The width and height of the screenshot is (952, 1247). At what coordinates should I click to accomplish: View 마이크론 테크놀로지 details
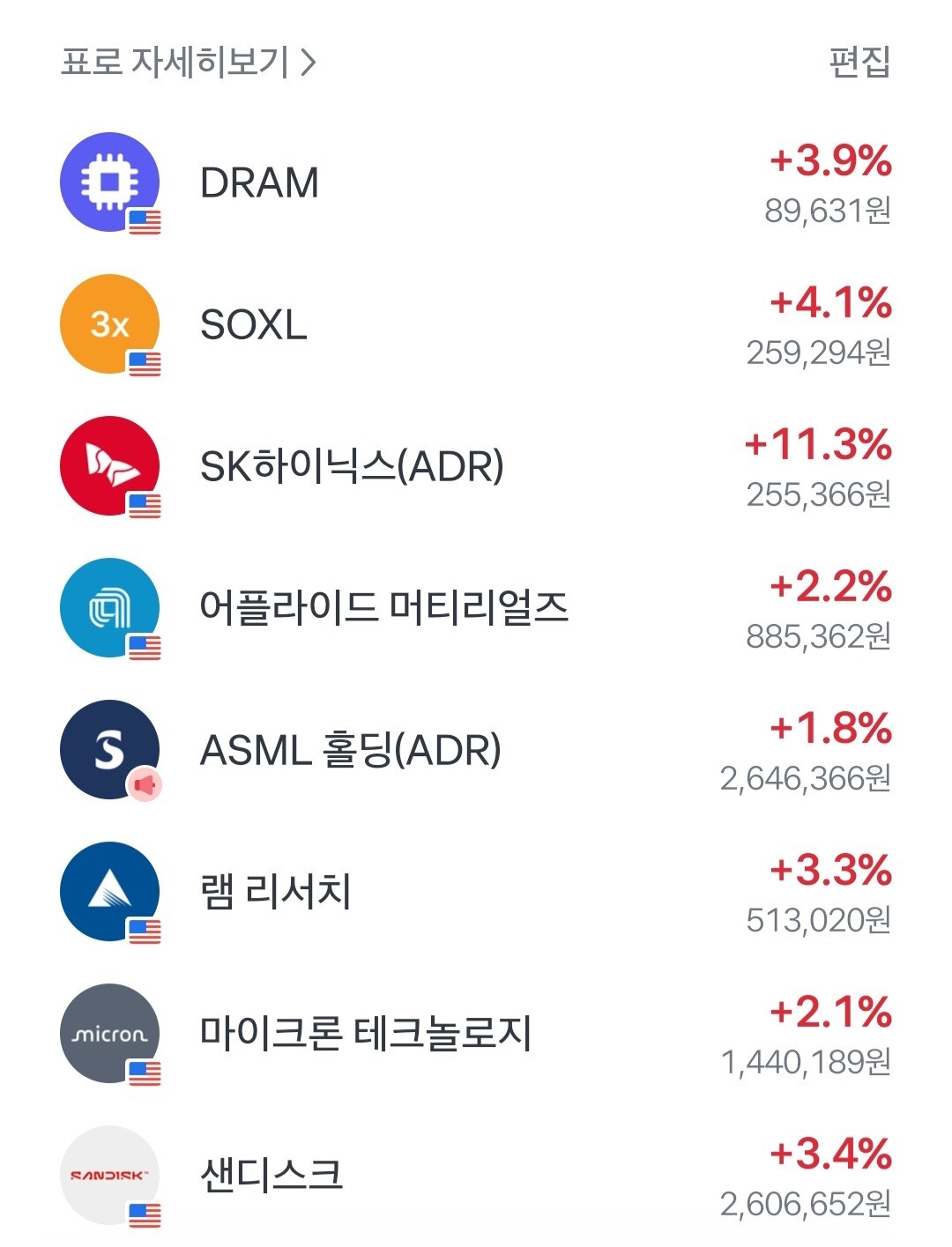click(476, 1035)
